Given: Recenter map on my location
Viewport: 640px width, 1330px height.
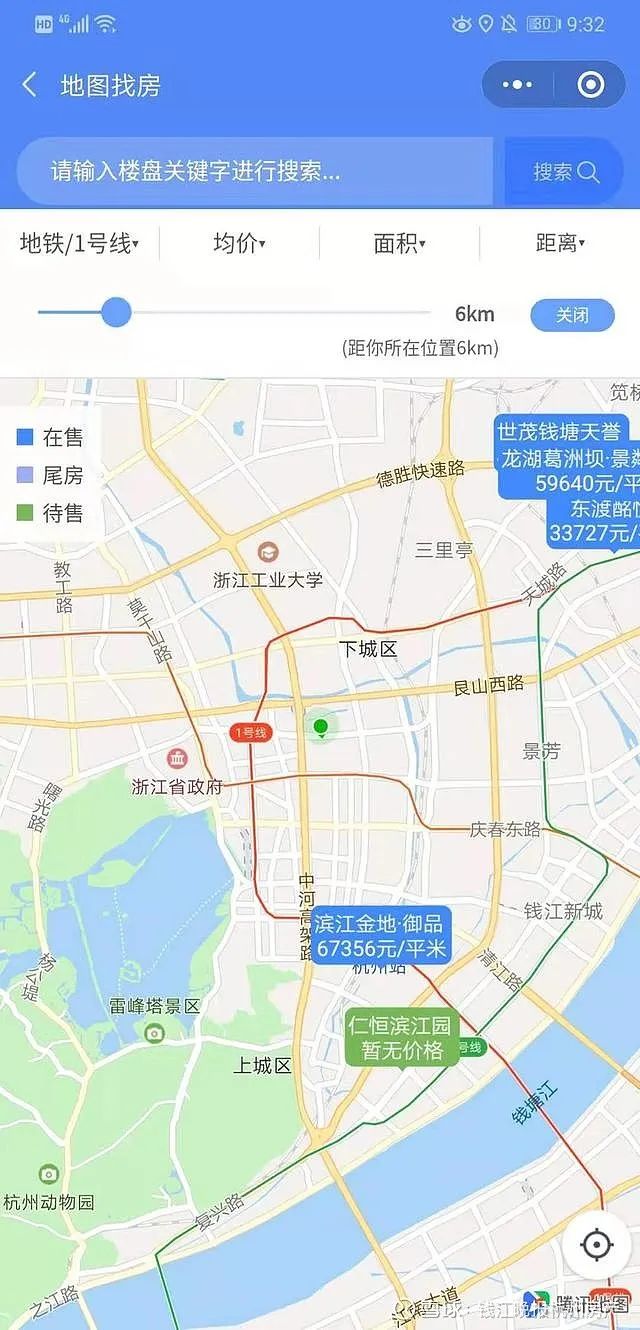Looking at the screenshot, I should tap(596, 1245).
